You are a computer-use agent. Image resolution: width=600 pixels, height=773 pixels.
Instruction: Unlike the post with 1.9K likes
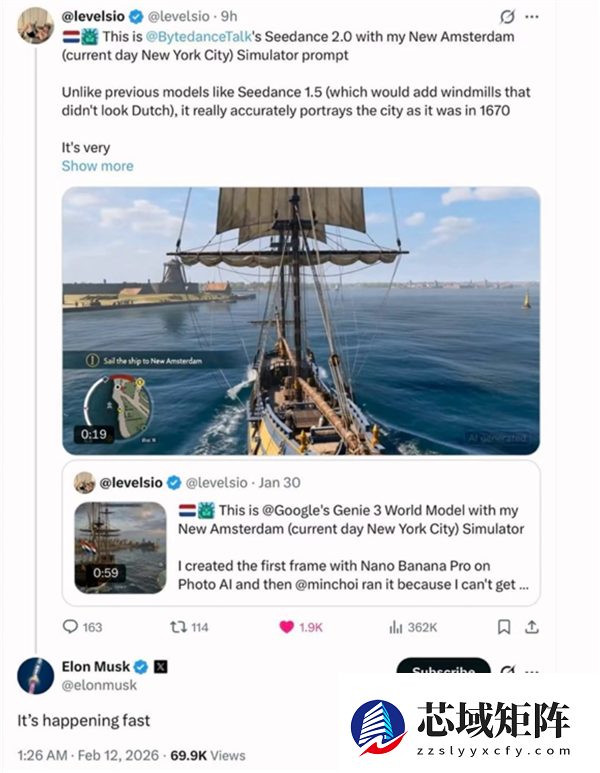point(287,627)
